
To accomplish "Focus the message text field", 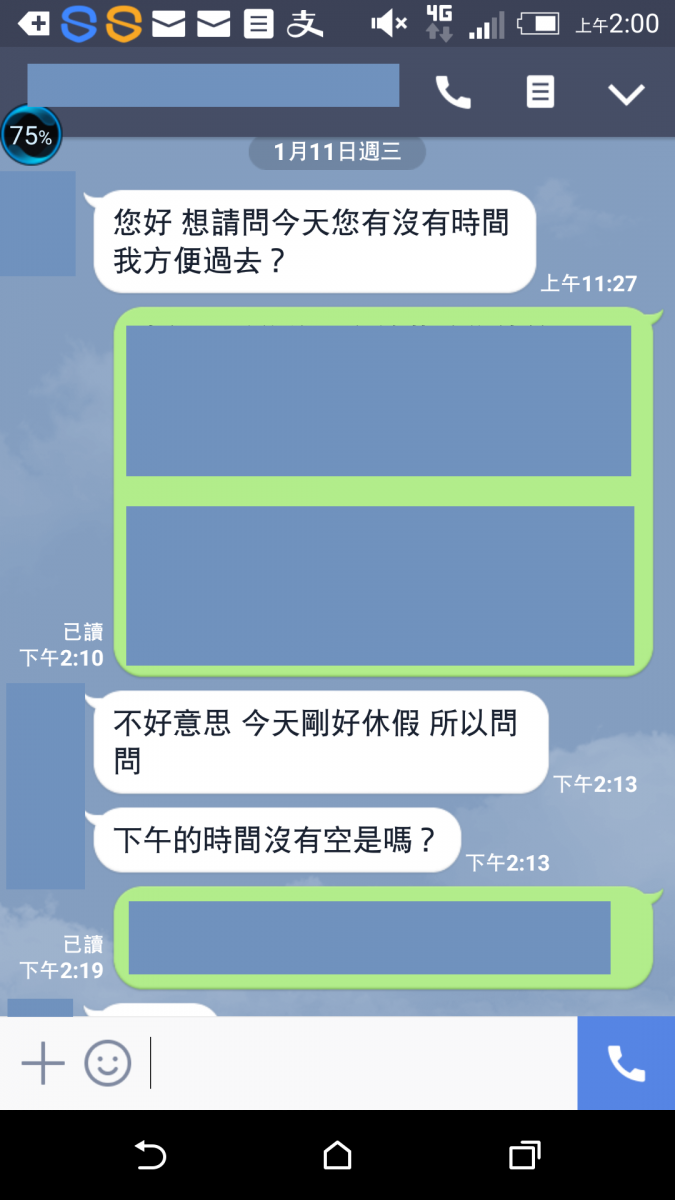I will click(x=360, y=1063).
